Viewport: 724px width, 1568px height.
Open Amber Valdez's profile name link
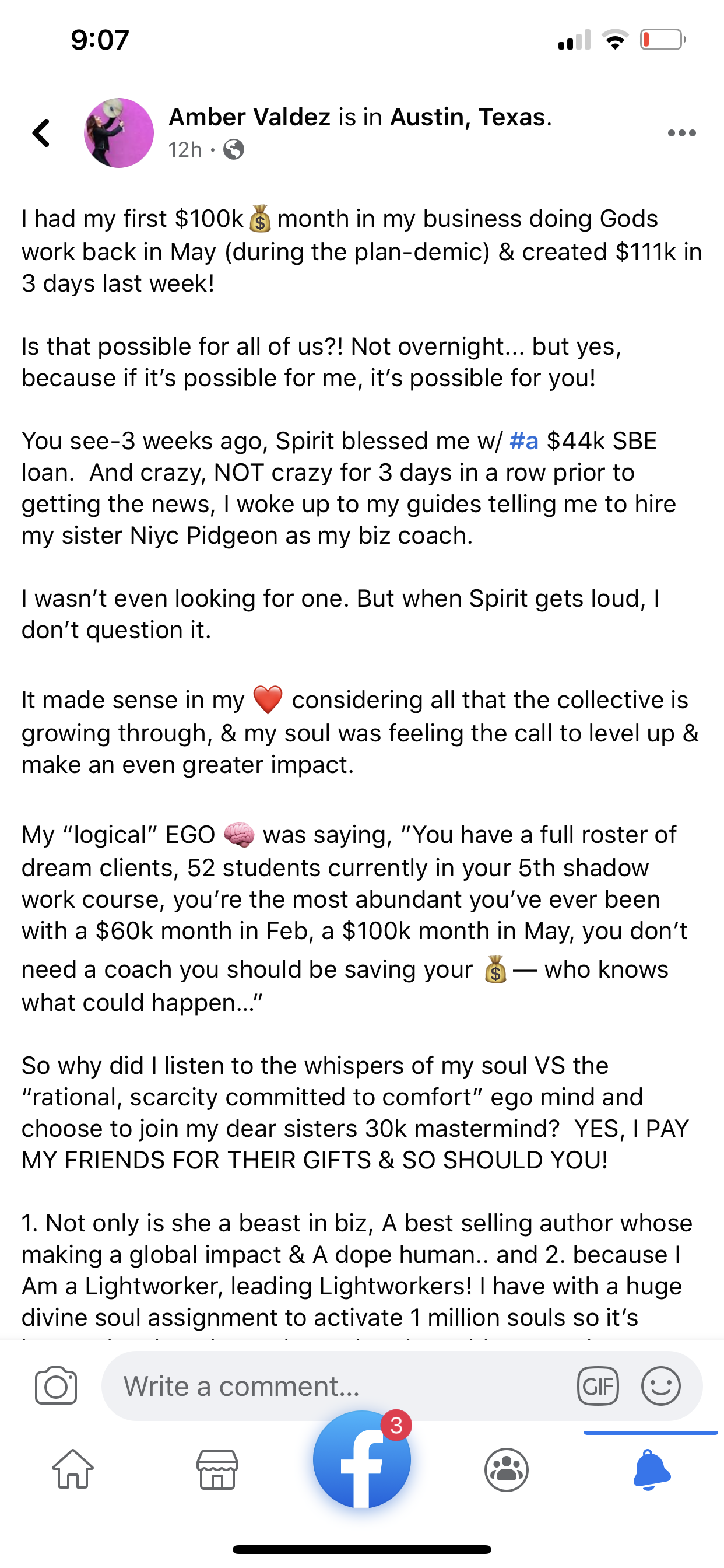(x=249, y=117)
